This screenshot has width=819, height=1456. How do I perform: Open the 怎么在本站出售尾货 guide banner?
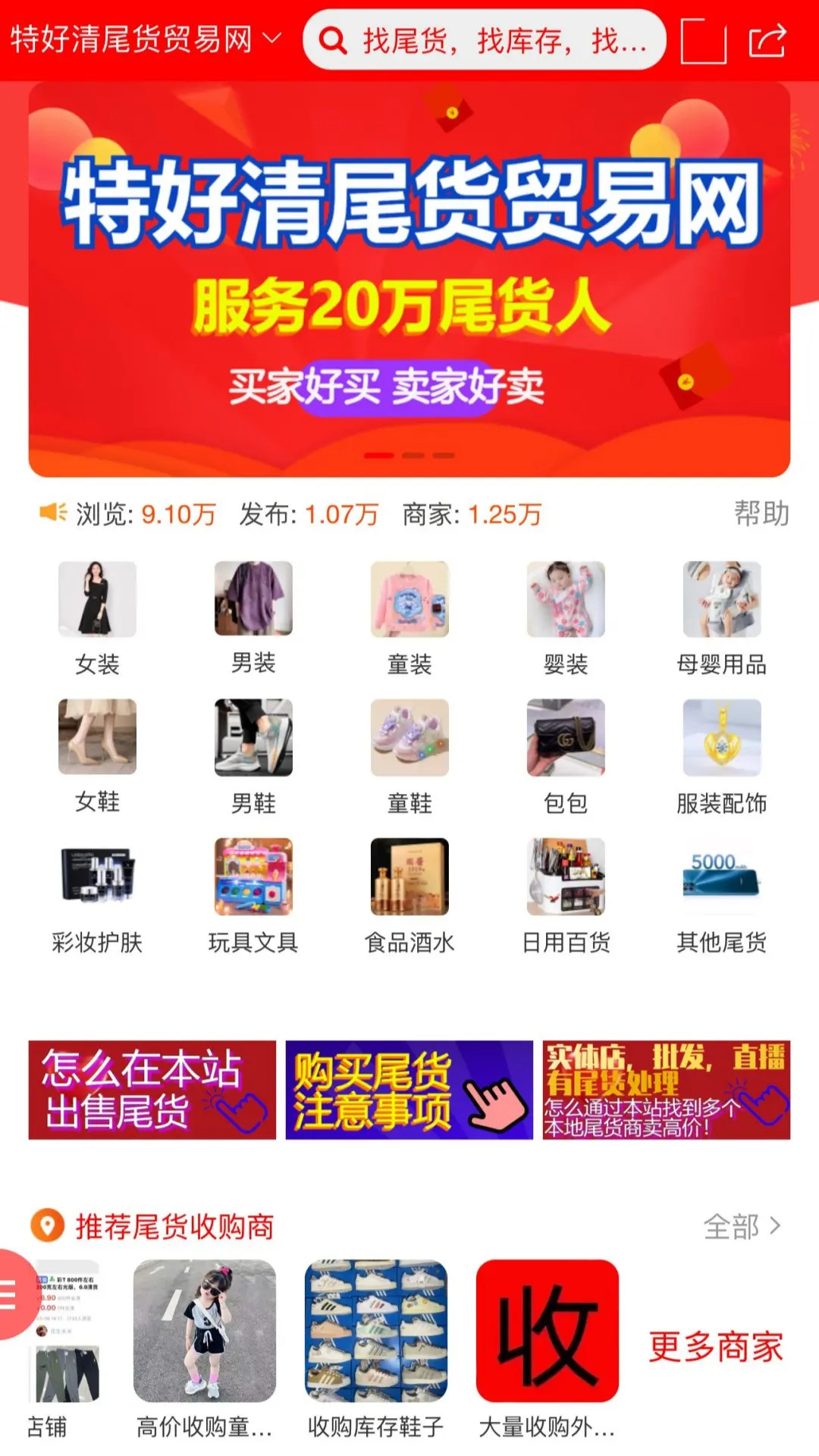[152, 1090]
